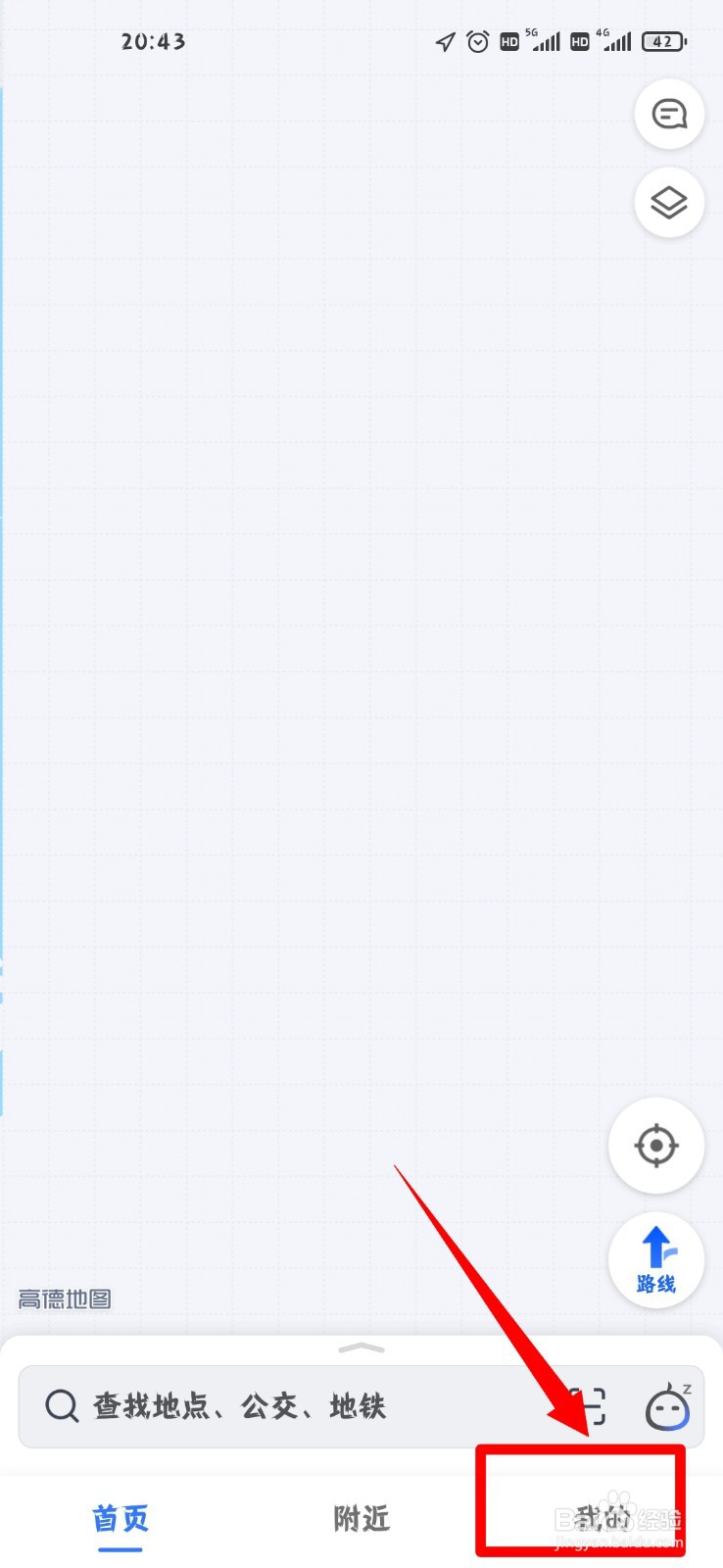
Task: Open the map layers switcher icon
Action: [x=669, y=203]
